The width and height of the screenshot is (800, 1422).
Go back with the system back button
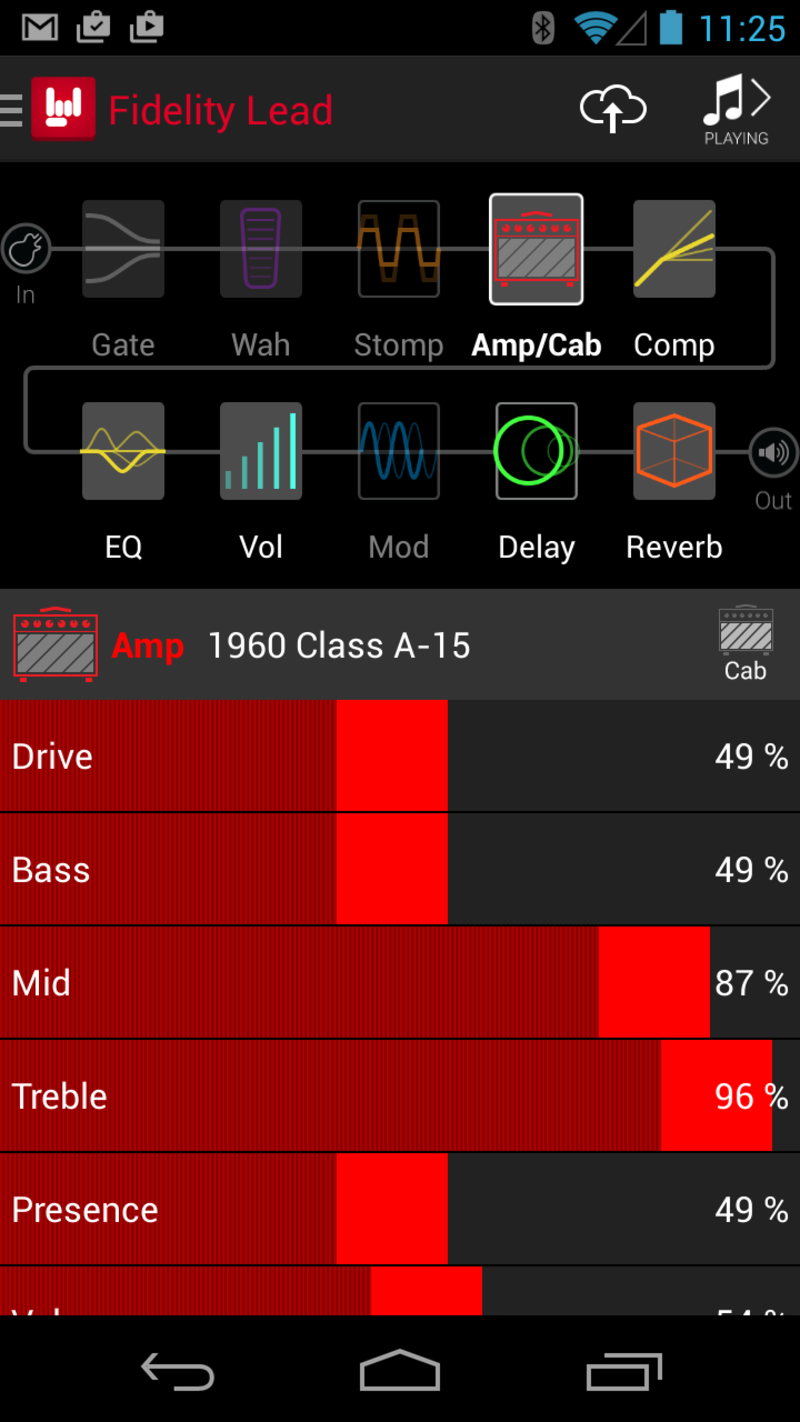click(177, 1371)
